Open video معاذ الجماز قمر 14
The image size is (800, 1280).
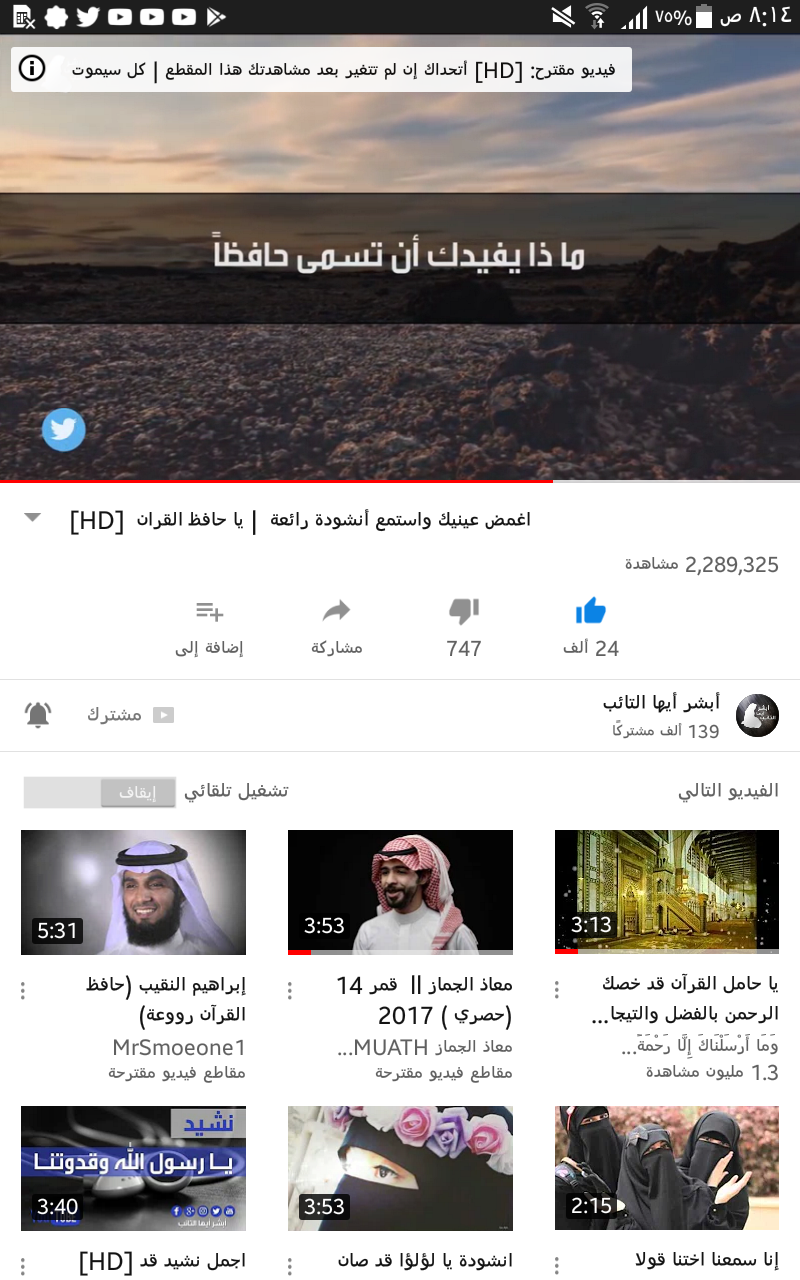pos(400,892)
